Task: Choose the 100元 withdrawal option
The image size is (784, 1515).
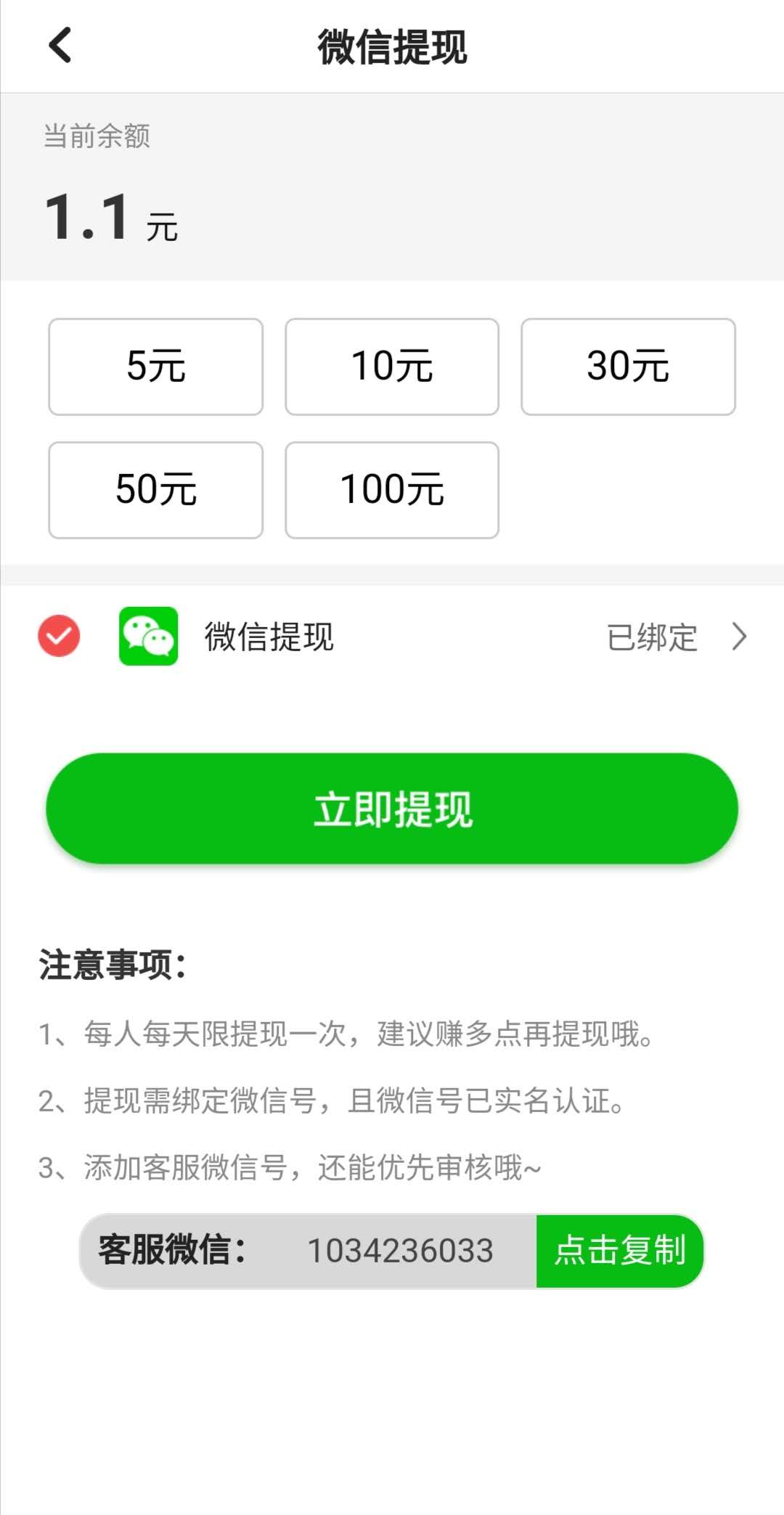Action: (392, 490)
